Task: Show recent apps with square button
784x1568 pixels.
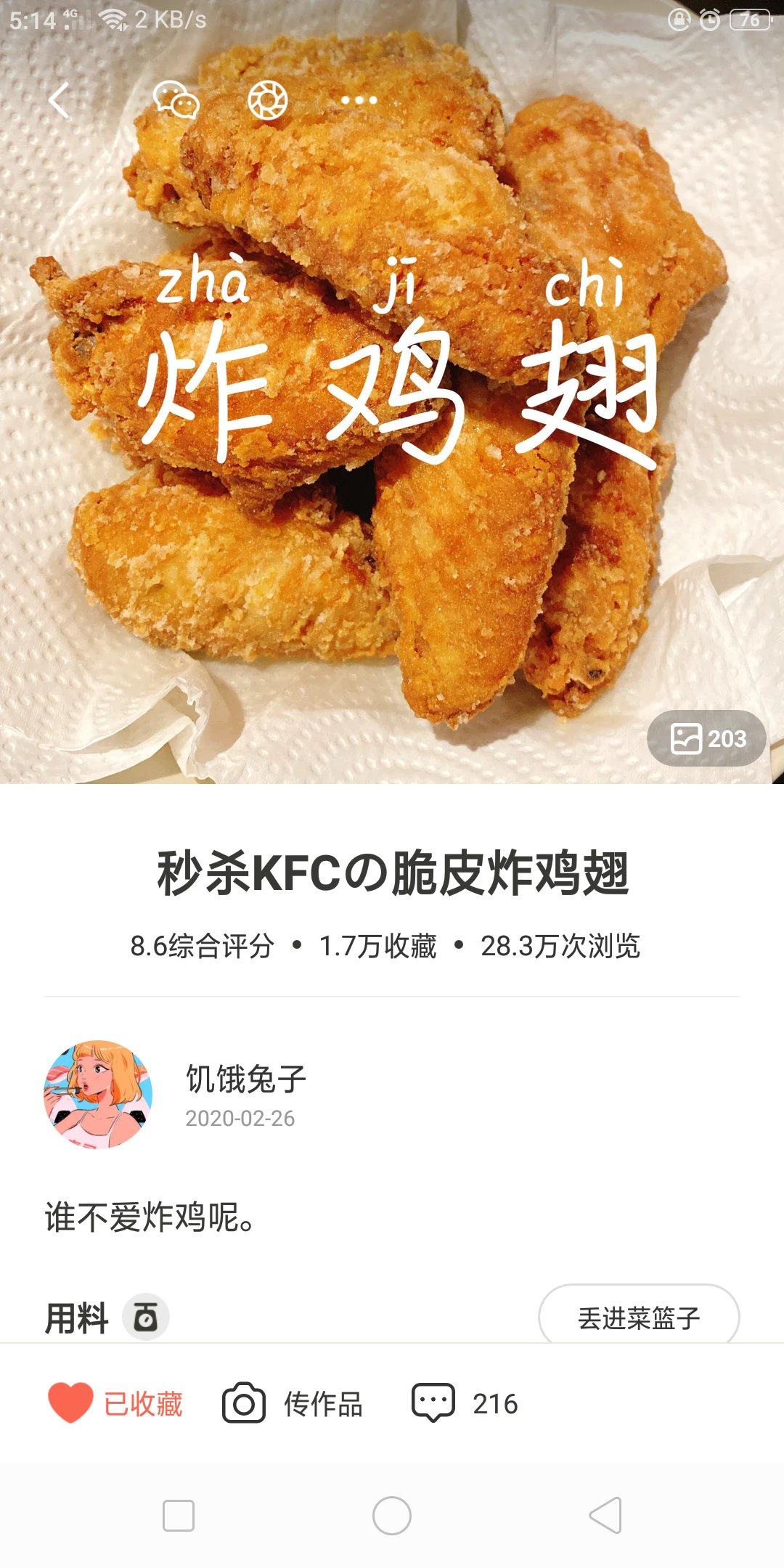Action: (179, 1516)
